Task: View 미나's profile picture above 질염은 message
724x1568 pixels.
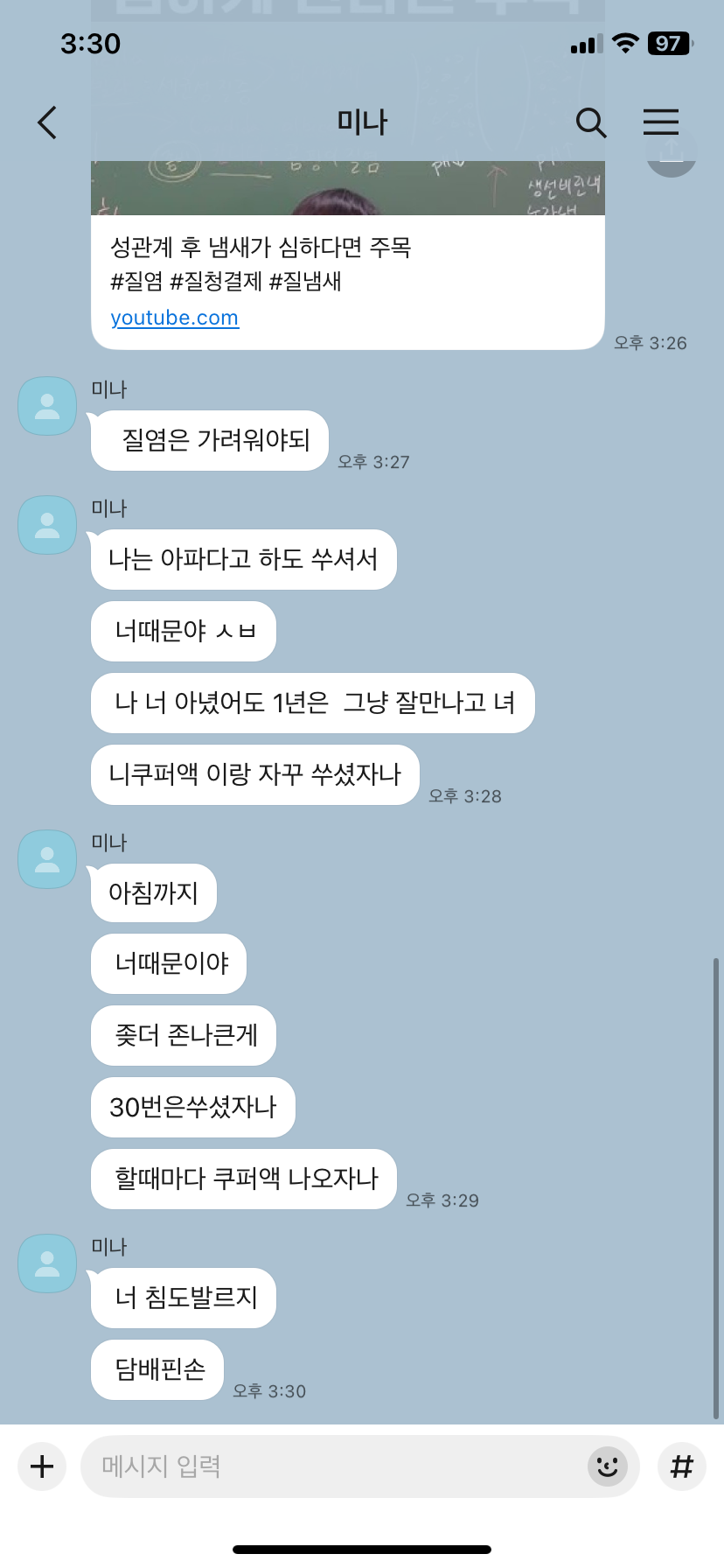Action: pos(47,406)
